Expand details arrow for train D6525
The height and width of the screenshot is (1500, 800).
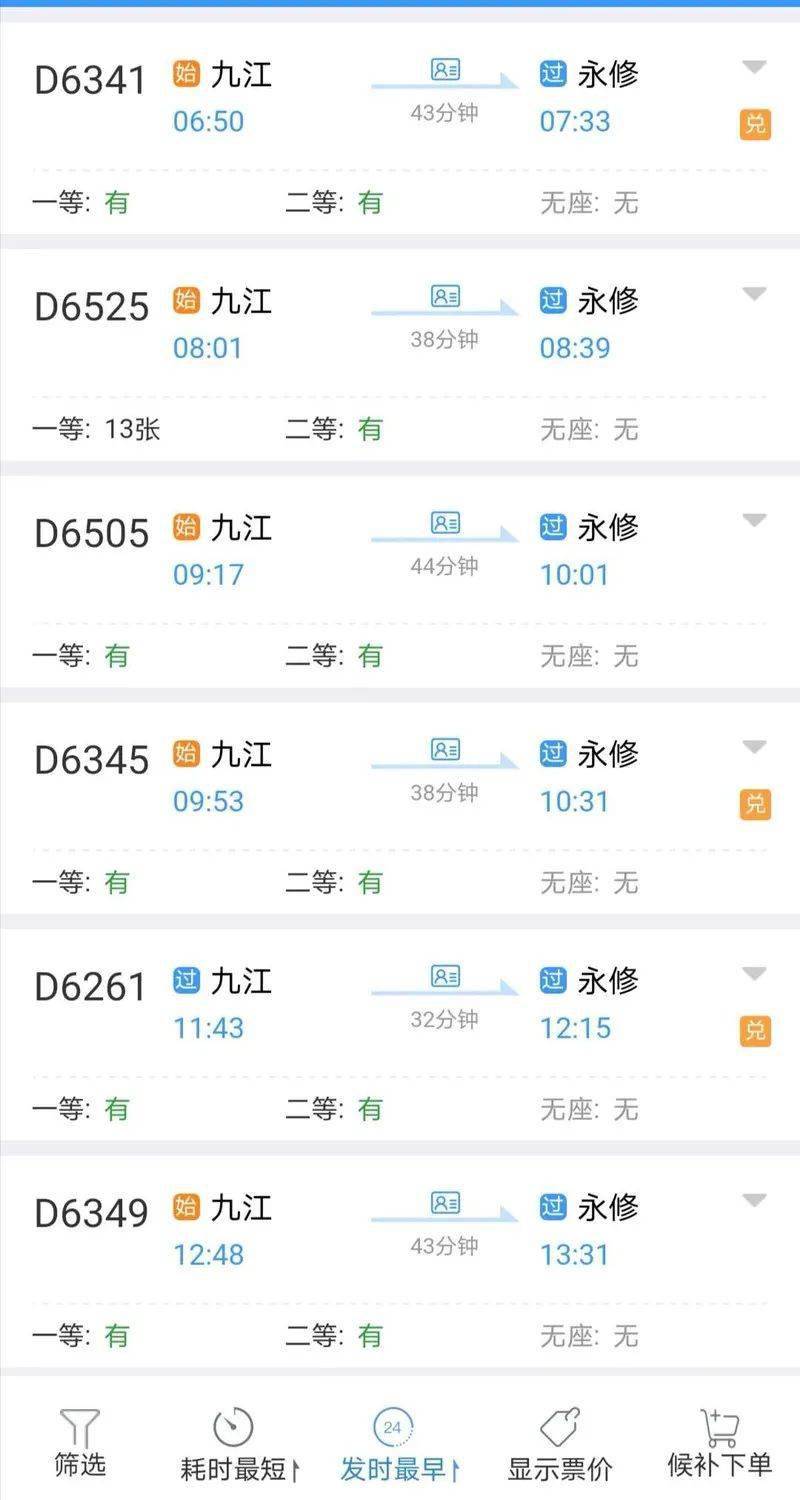(x=754, y=294)
